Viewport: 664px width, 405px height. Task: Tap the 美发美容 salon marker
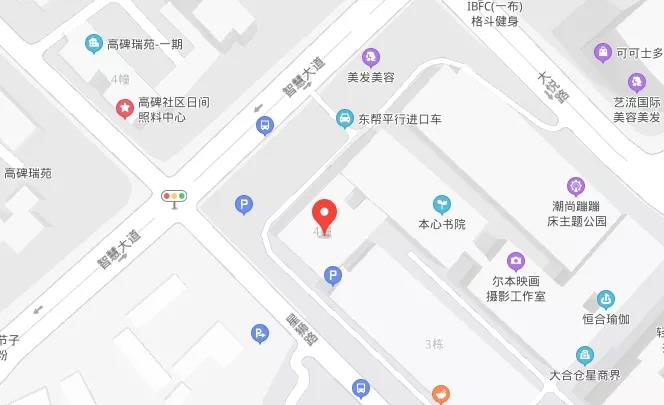click(371, 56)
